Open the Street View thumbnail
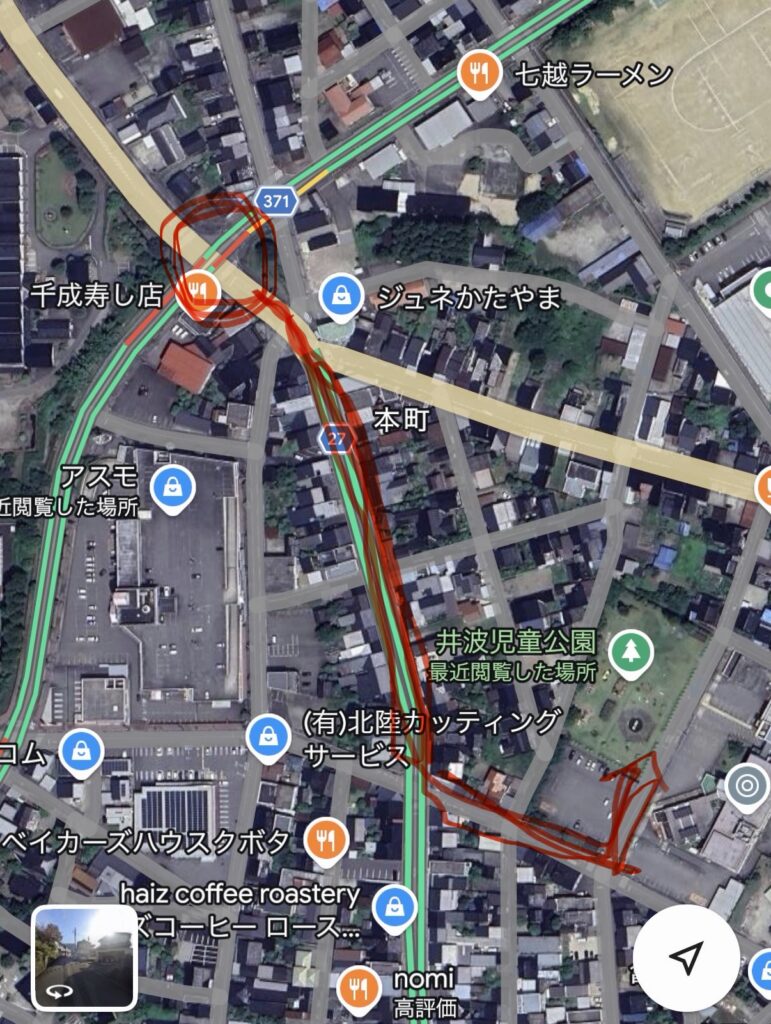 click(x=84, y=957)
